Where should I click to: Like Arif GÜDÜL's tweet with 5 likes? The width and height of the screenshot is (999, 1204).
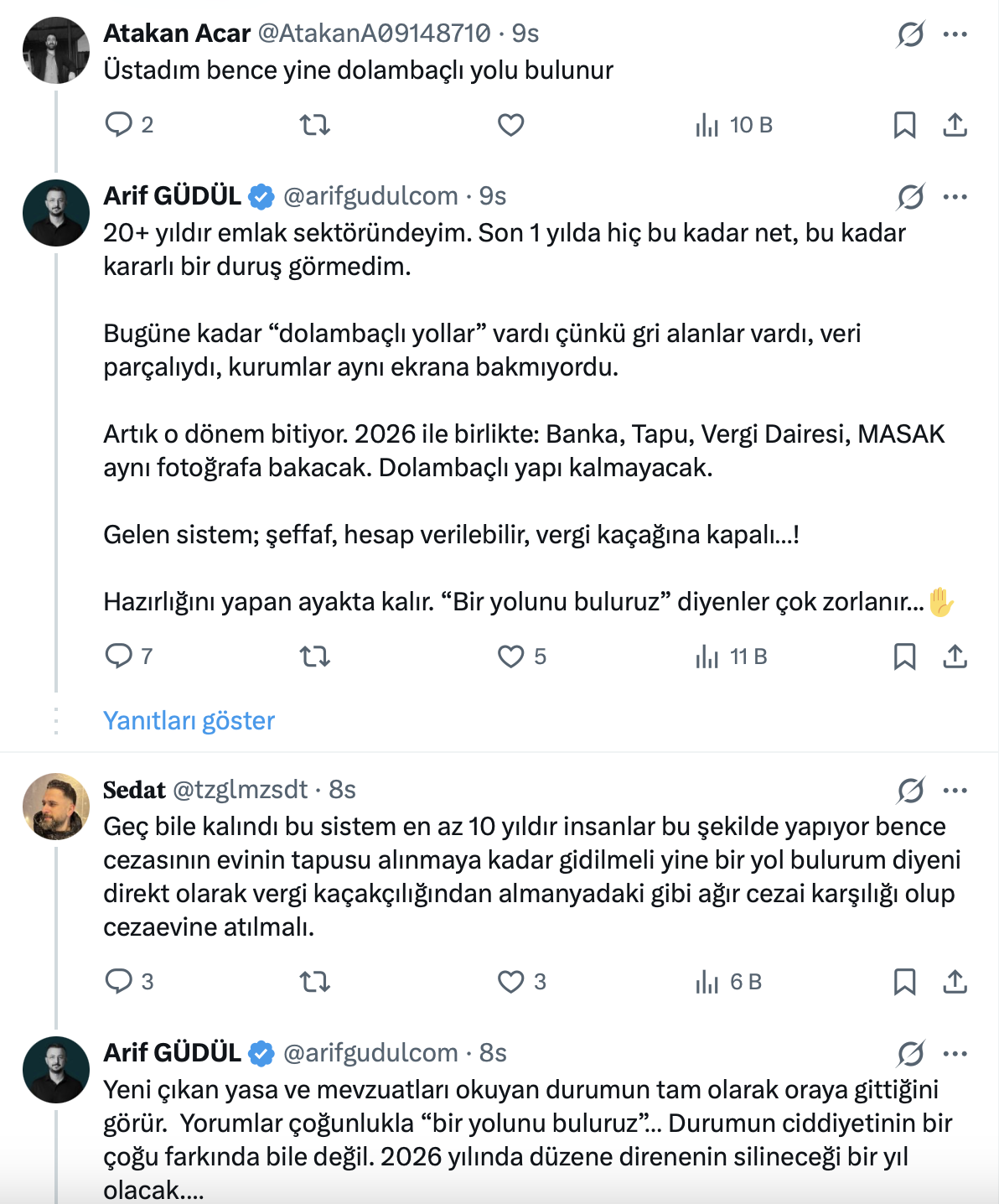(x=510, y=656)
